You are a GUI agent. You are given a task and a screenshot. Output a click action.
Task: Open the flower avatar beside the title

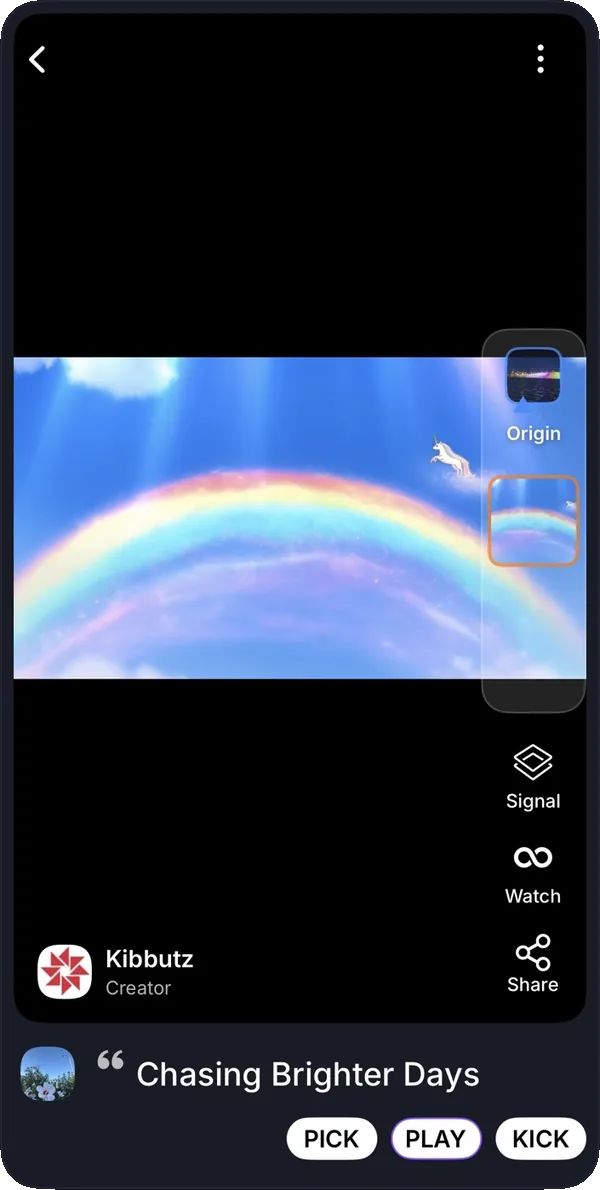coord(47,1074)
